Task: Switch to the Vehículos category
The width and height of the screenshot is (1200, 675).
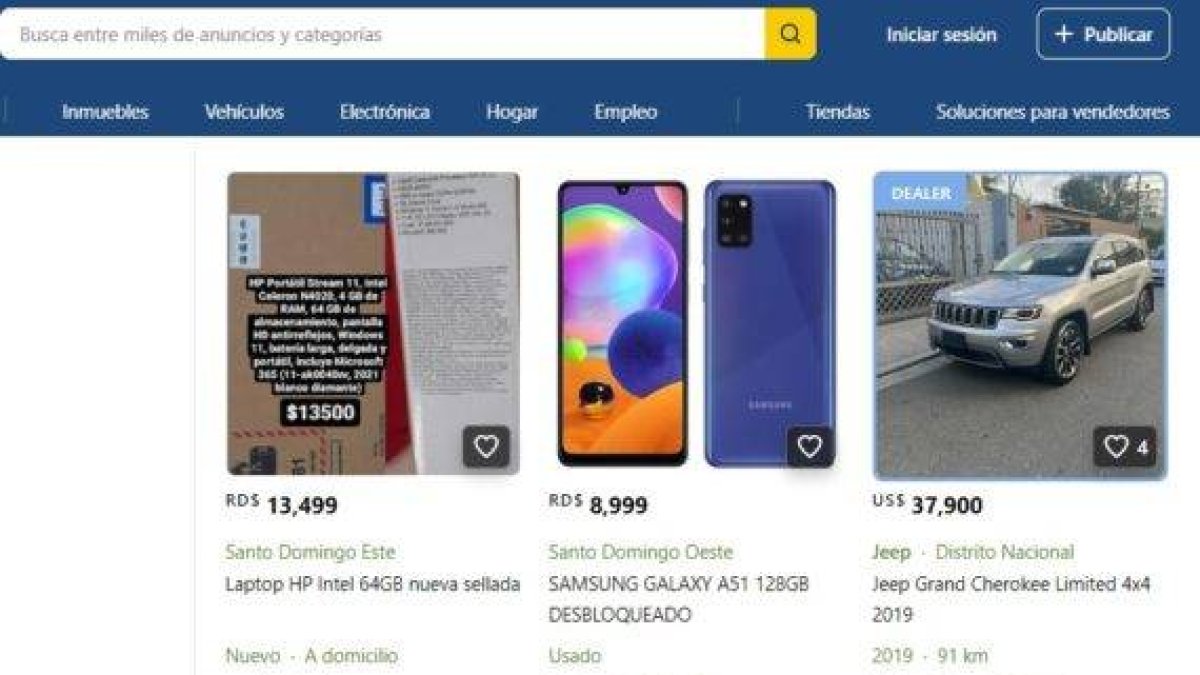Action: point(244,112)
